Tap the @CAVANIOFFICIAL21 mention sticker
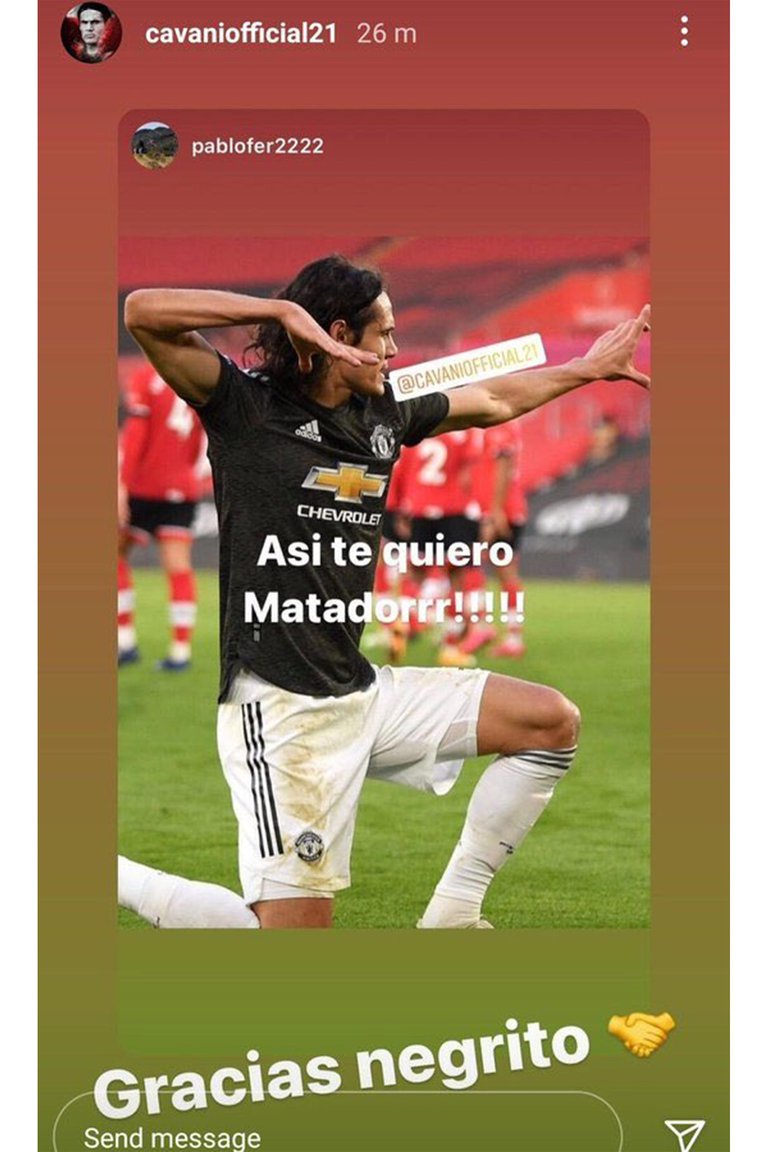Viewport: 768px width, 1152px height. 467,367
